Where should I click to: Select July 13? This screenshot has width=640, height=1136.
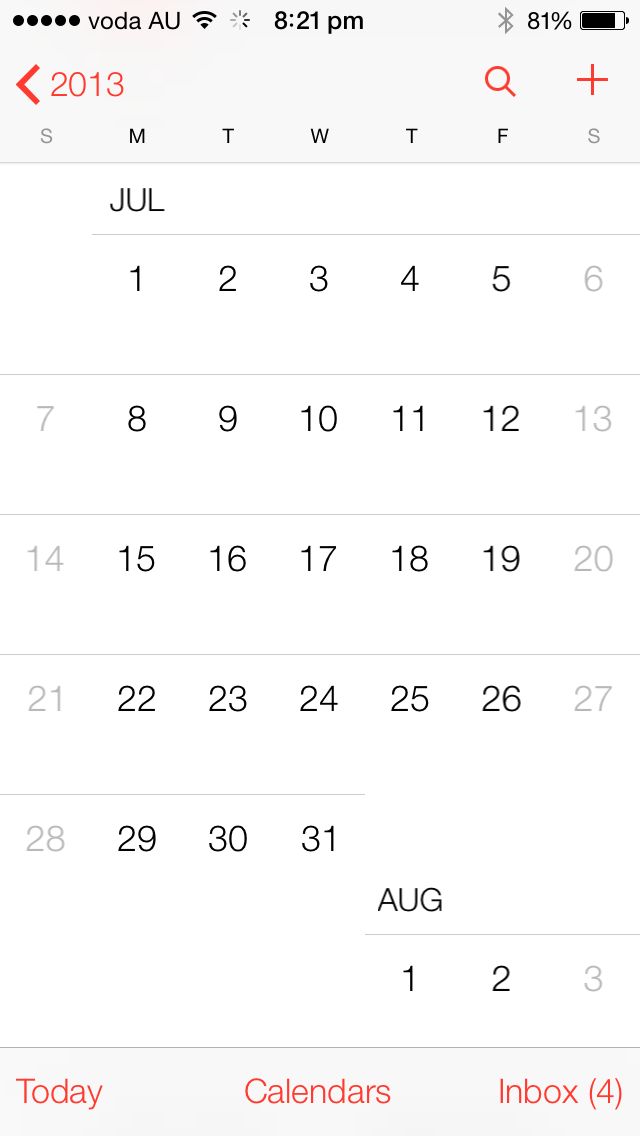tap(593, 419)
